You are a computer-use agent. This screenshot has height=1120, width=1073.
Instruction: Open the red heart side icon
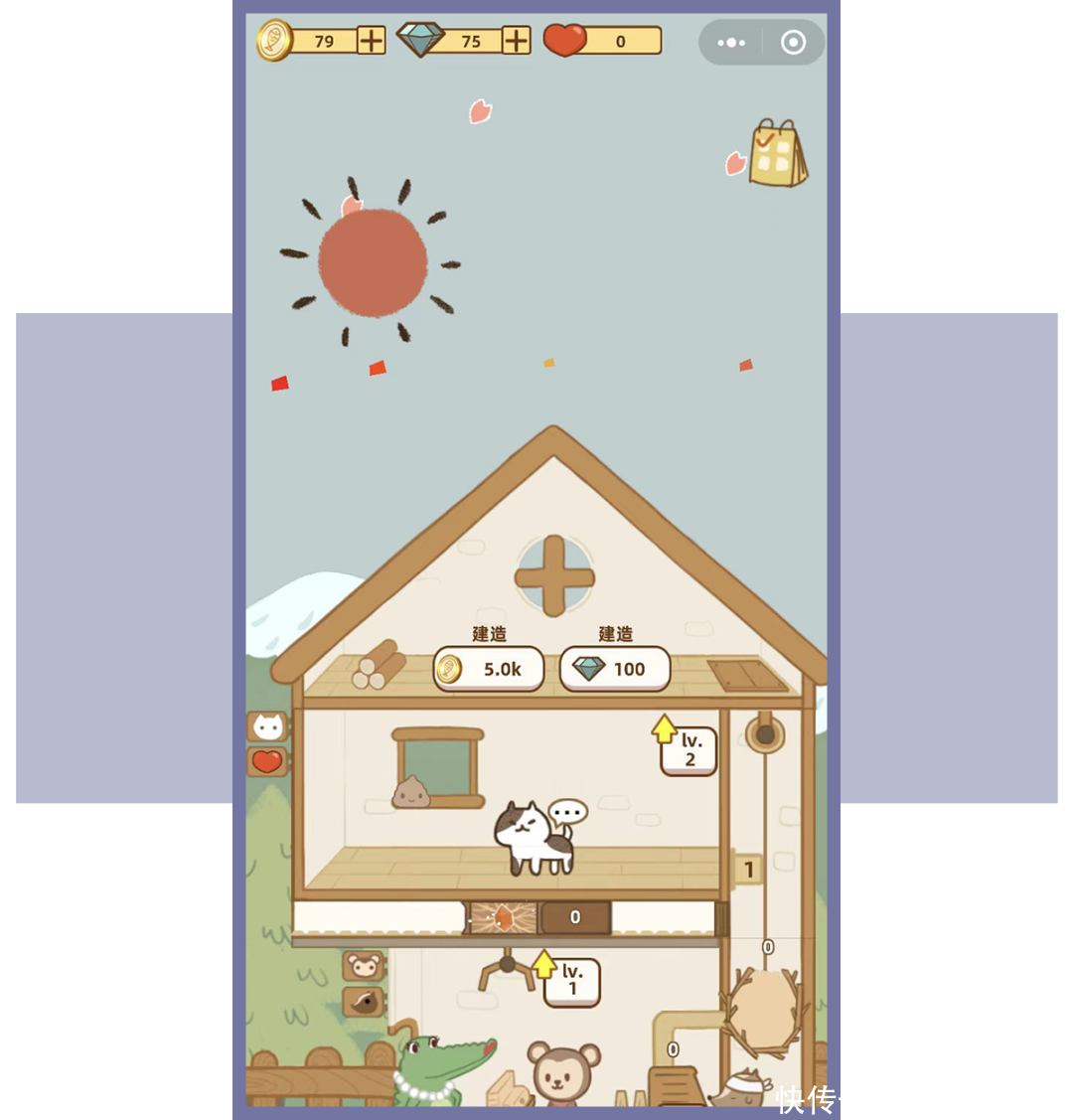click(267, 762)
